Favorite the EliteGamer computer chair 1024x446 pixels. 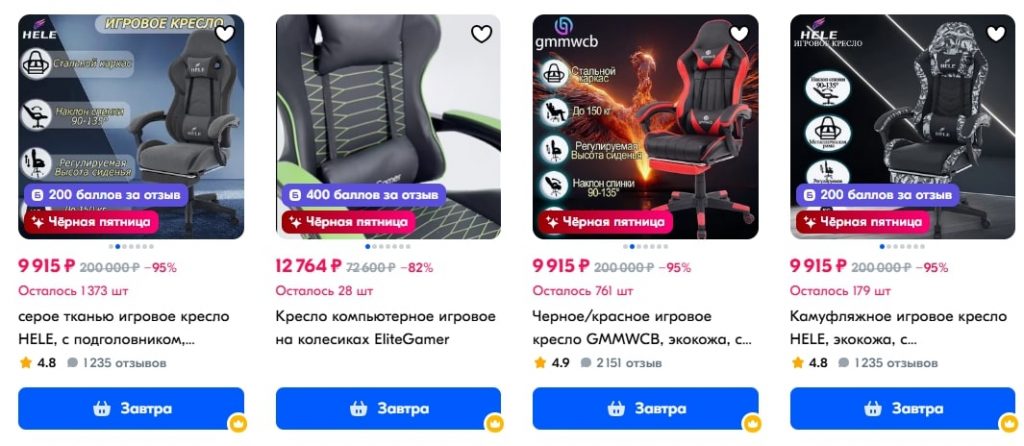tap(482, 34)
